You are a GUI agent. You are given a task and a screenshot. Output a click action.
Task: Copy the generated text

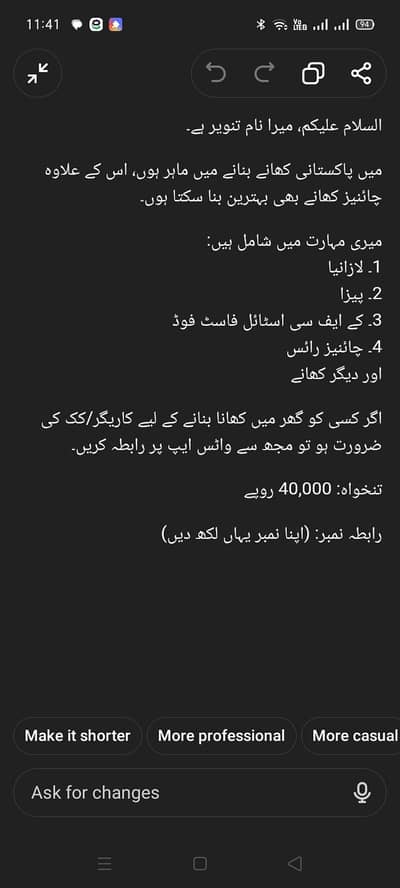tap(313, 74)
